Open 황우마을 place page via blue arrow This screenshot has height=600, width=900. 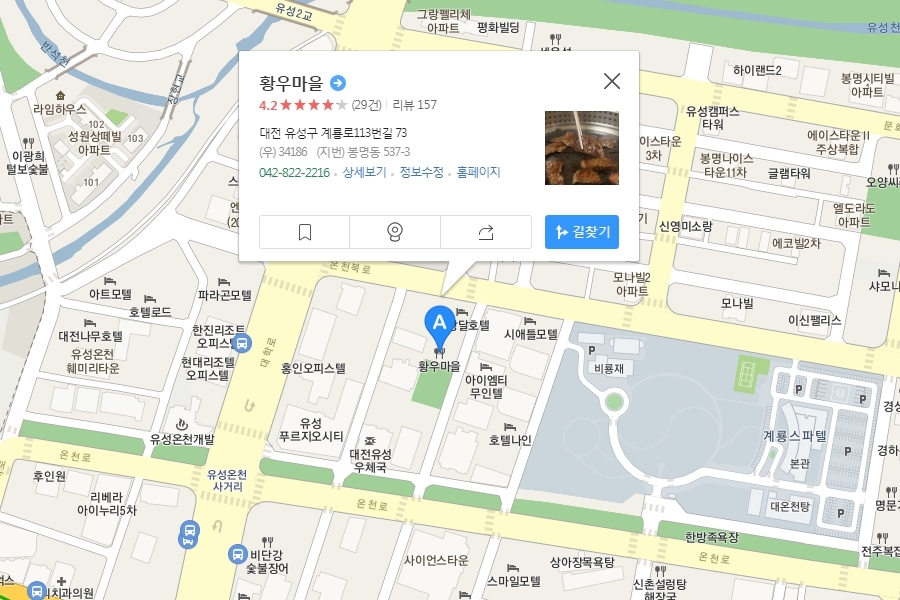point(338,83)
